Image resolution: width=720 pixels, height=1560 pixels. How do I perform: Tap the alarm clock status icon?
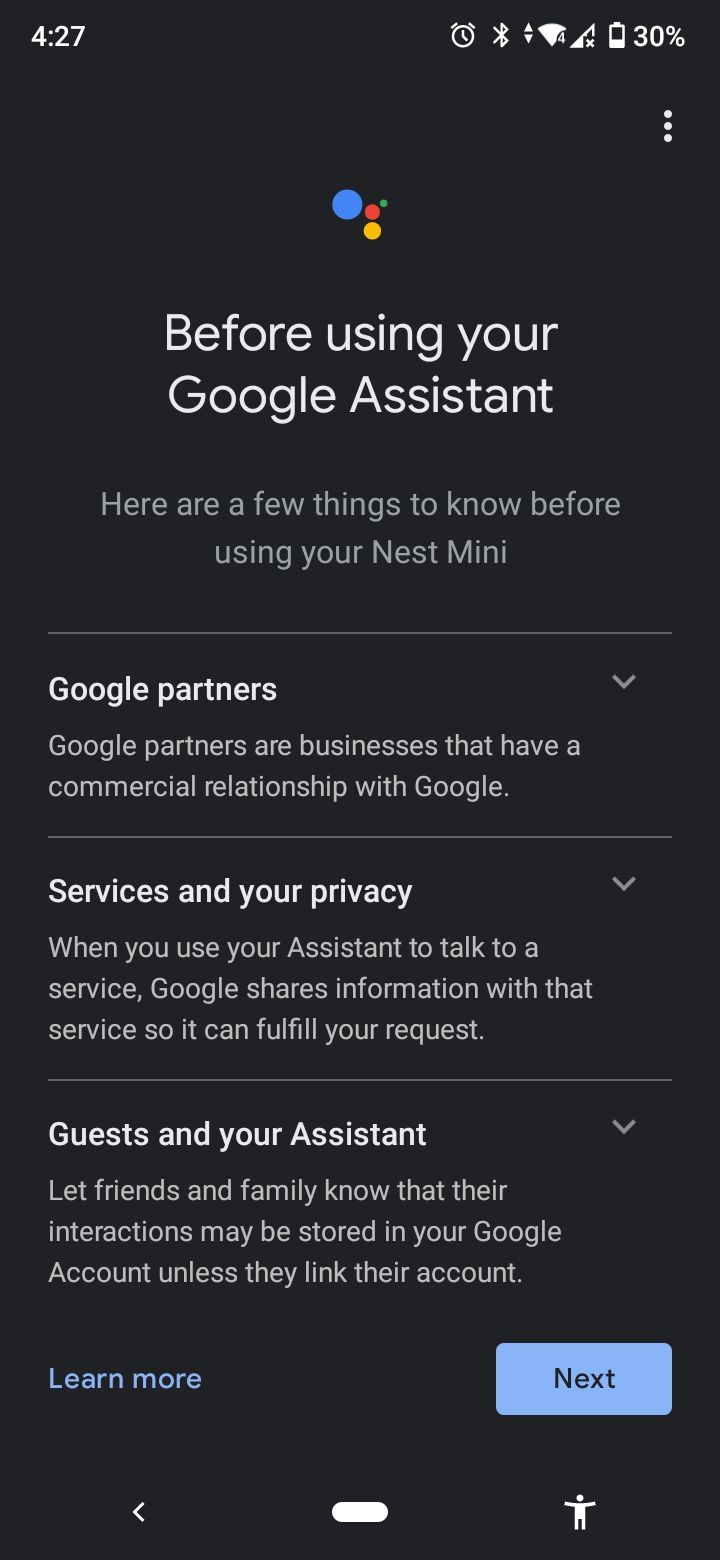click(x=461, y=36)
